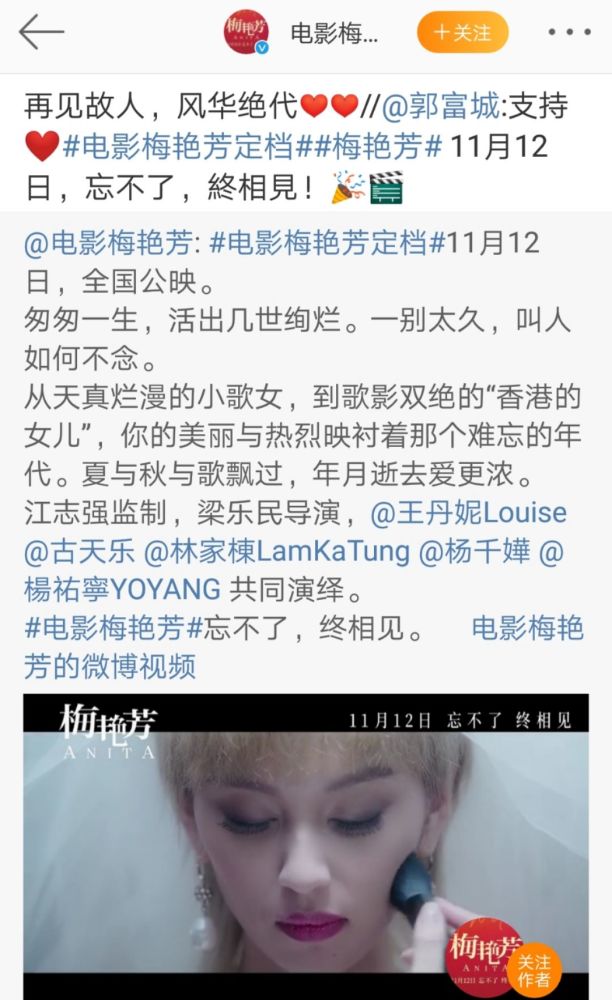Open @电影梅艳芳 in the quoted post
The width and height of the screenshot is (612, 1000).
(x=115, y=242)
